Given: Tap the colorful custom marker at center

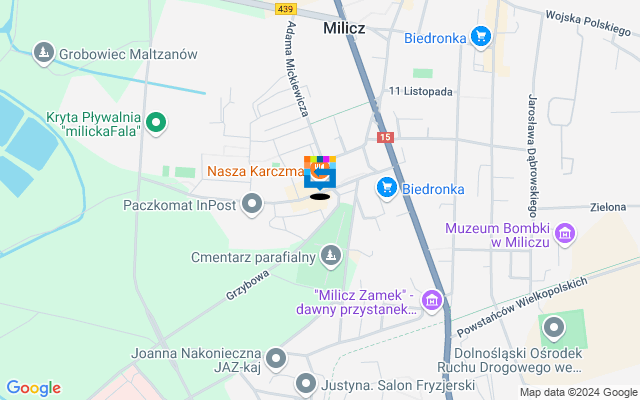Looking at the screenshot, I should [x=320, y=173].
